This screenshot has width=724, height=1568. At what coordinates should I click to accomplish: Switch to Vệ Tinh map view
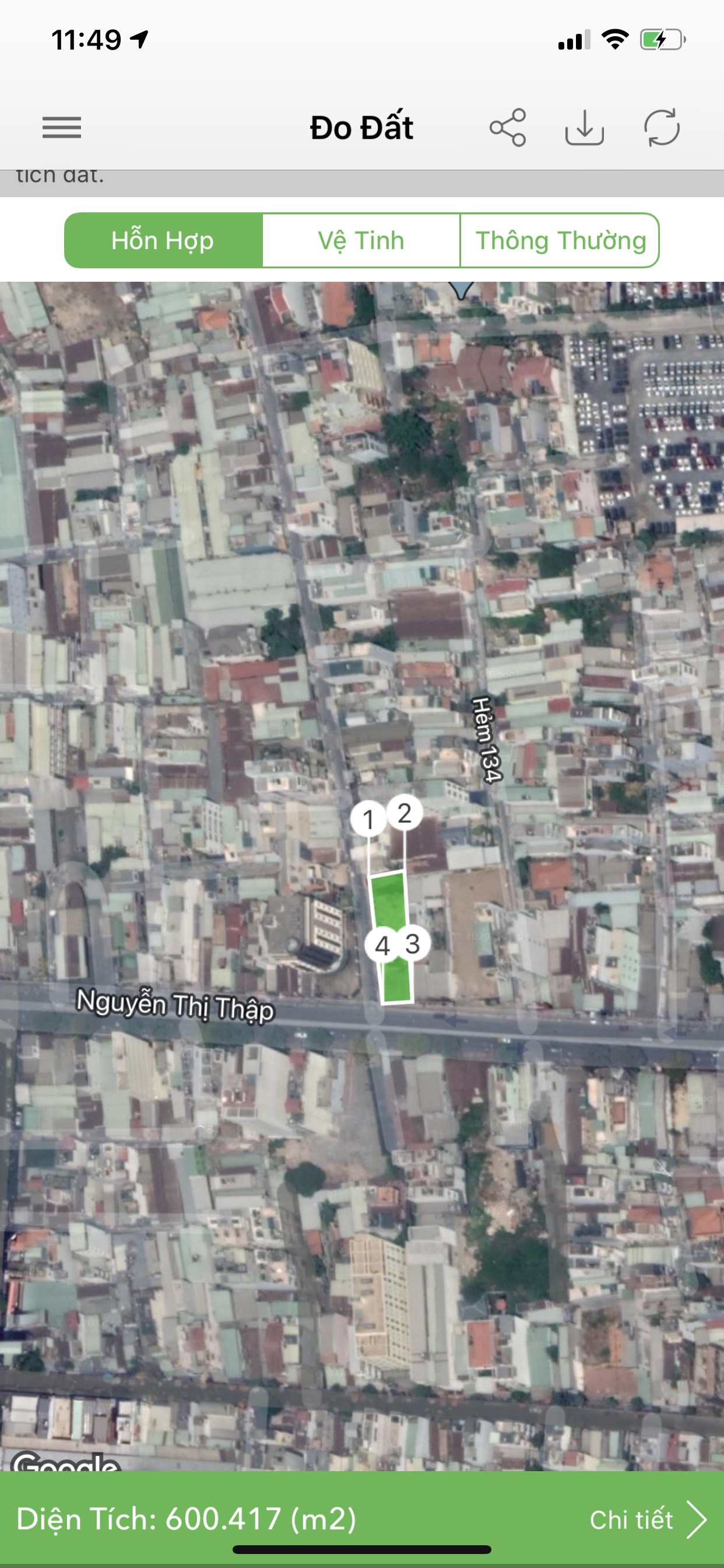(x=361, y=240)
